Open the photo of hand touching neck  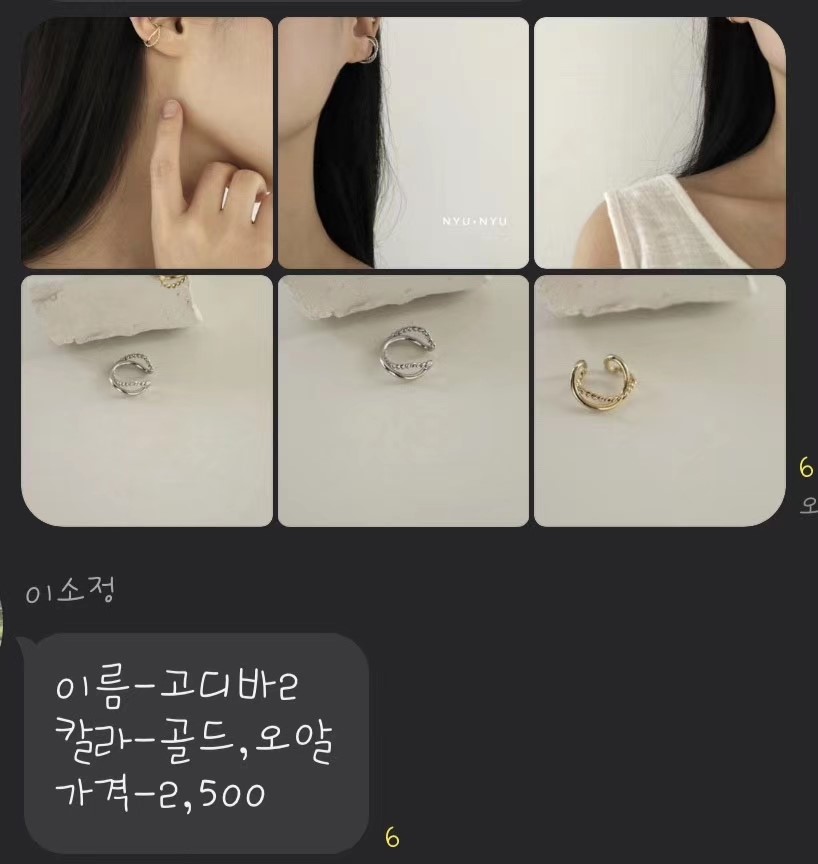click(x=147, y=143)
